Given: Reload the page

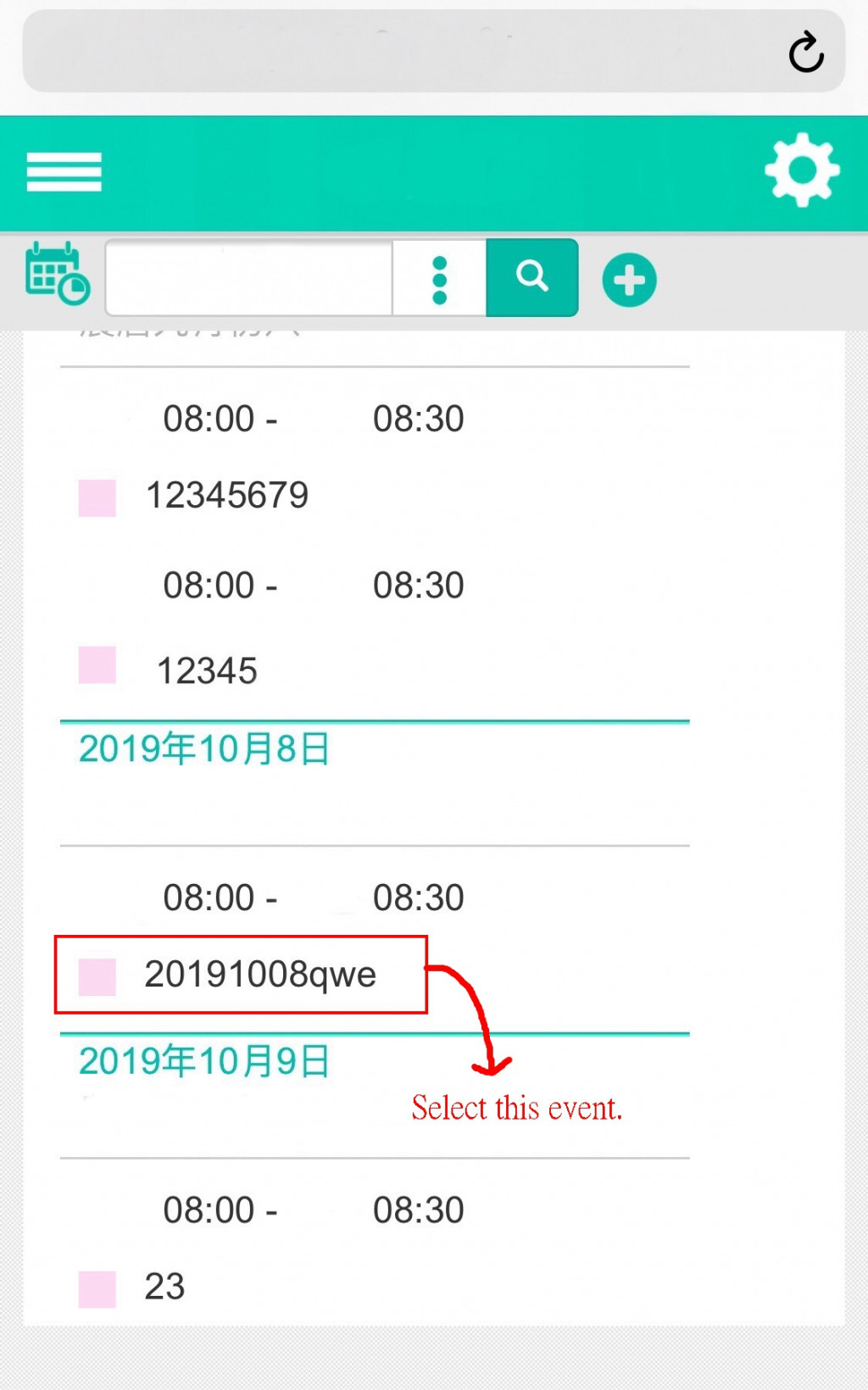Looking at the screenshot, I should [805, 53].
